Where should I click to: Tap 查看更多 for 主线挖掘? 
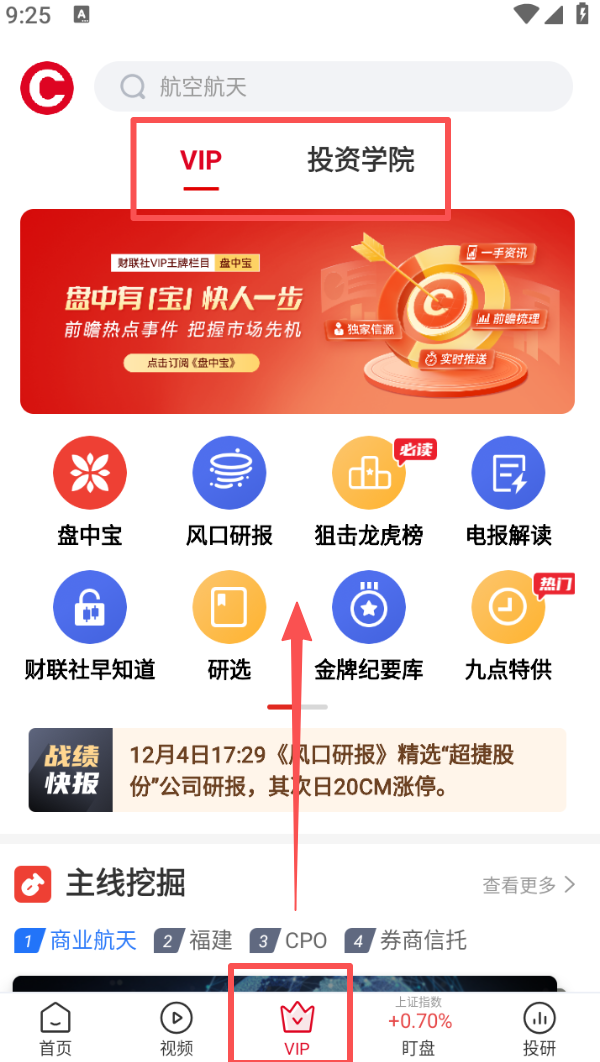[529, 884]
